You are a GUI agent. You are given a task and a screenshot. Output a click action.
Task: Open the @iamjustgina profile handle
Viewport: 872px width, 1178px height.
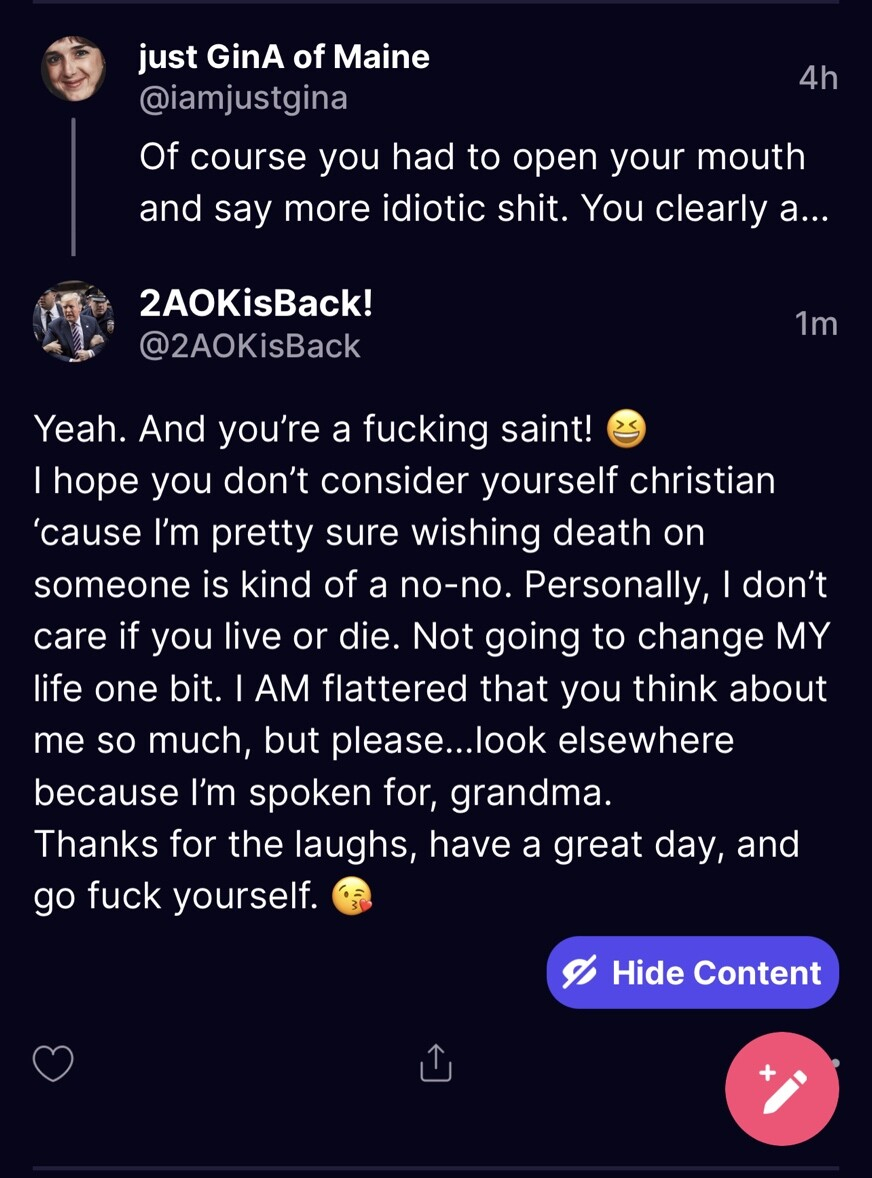(x=243, y=99)
